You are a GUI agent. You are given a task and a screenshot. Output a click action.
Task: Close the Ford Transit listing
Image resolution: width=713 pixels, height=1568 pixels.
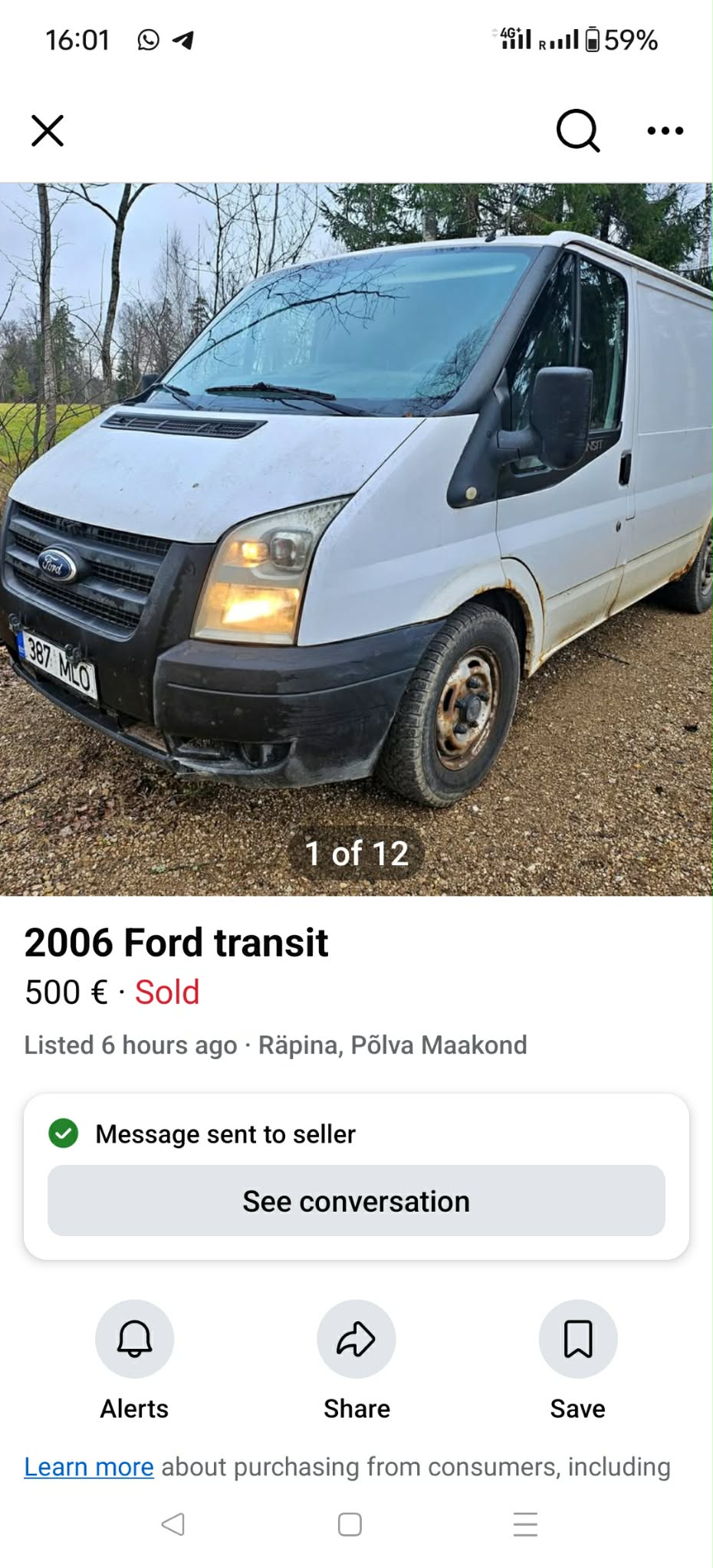[x=48, y=130]
